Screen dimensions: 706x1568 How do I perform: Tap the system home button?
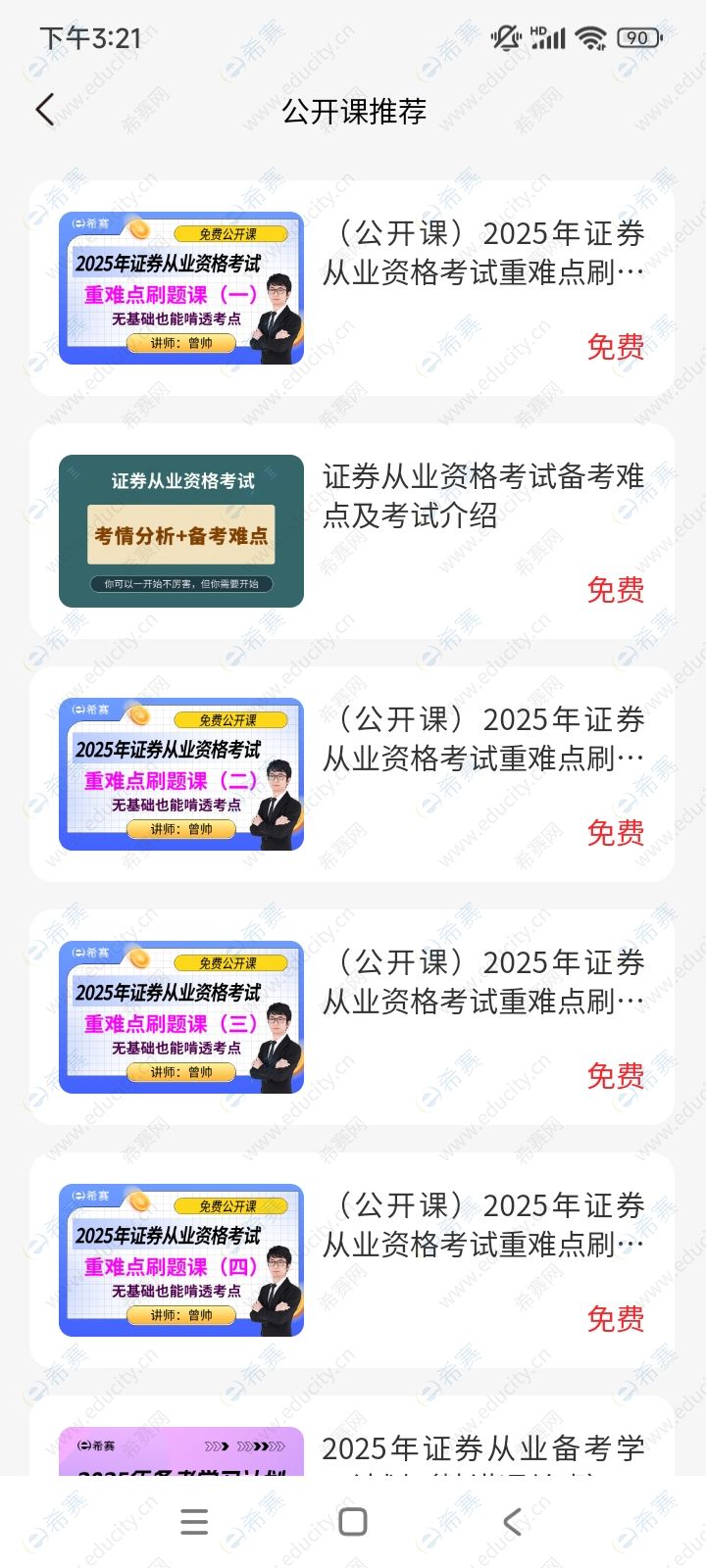pos(352,1522)
